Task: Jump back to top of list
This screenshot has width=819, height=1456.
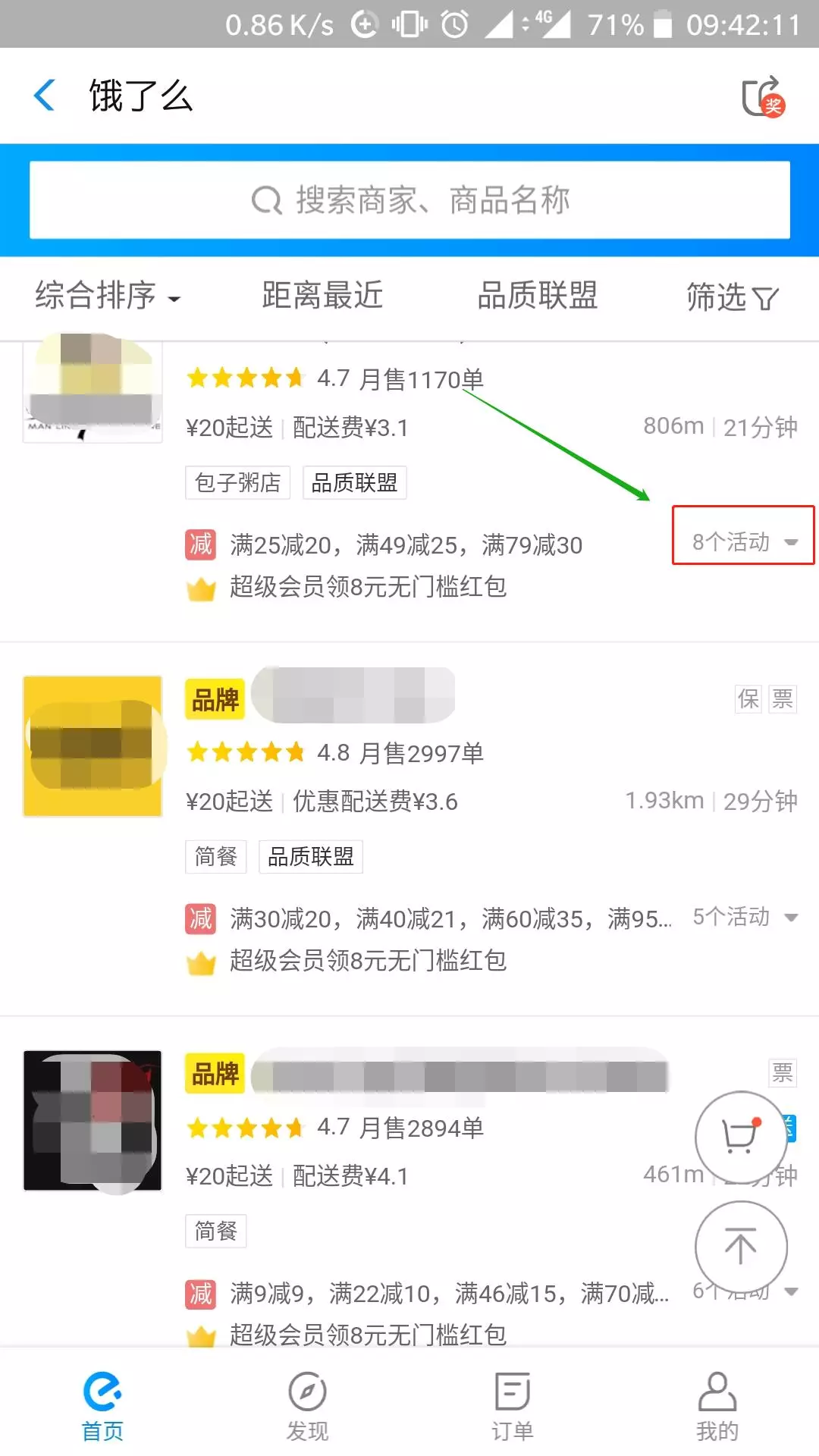Action: pos(740,1246)
